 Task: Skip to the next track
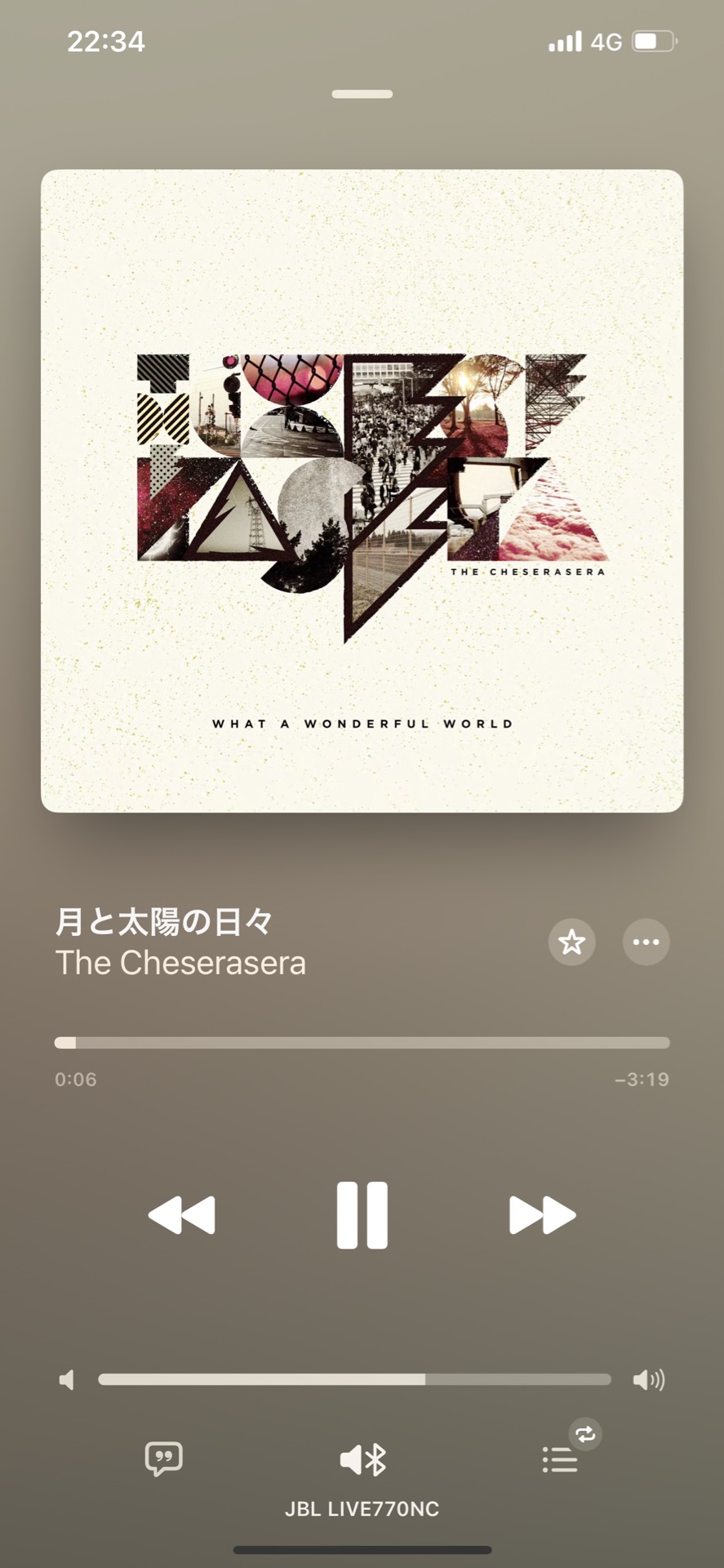[542, 1214]
